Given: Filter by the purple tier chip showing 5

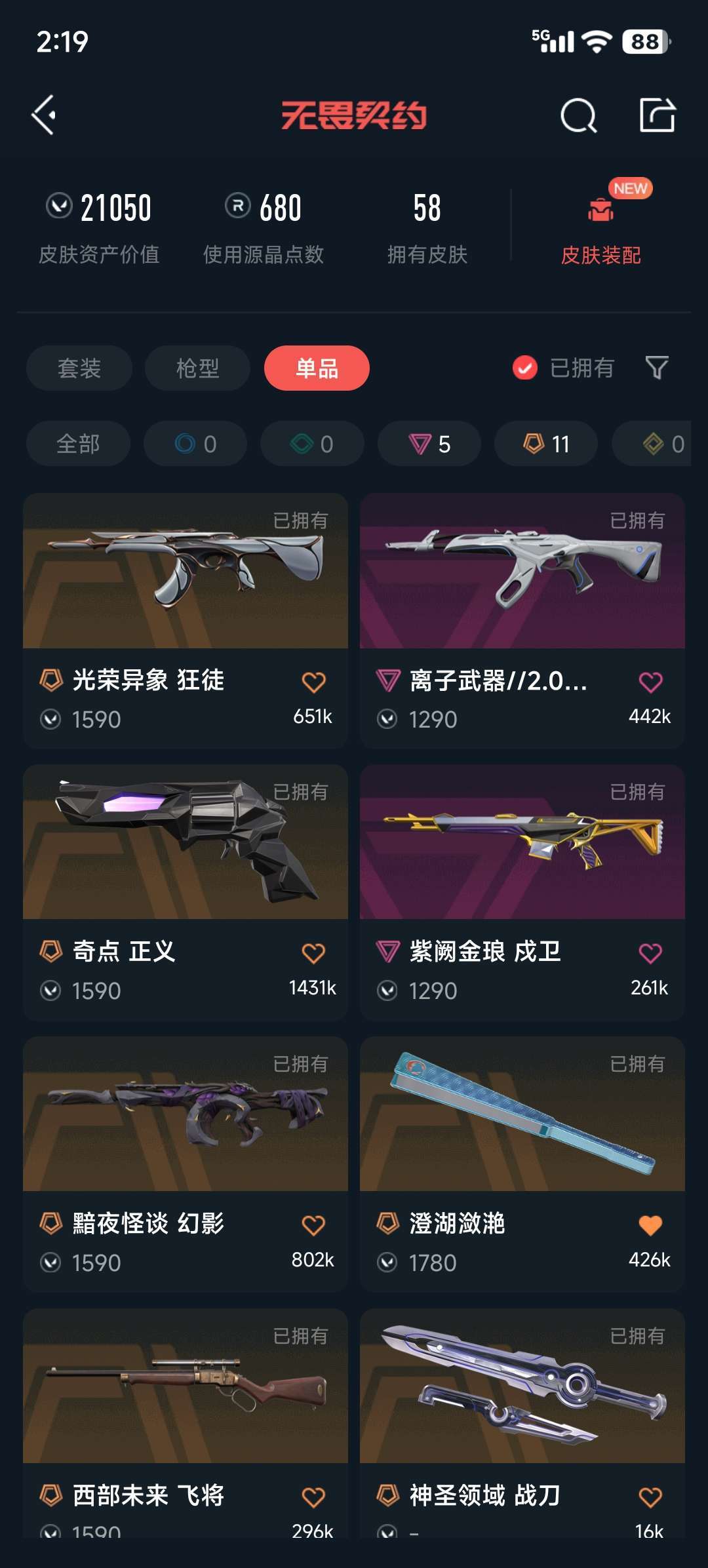Looking at the screenshot, I should (429, 444).
